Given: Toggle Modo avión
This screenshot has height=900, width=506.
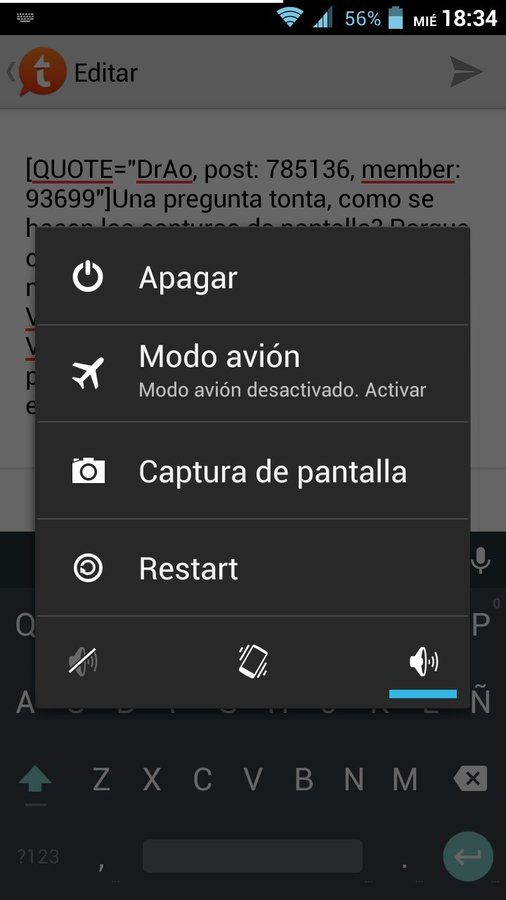Looking at the screenshot, I should point(252,373).
